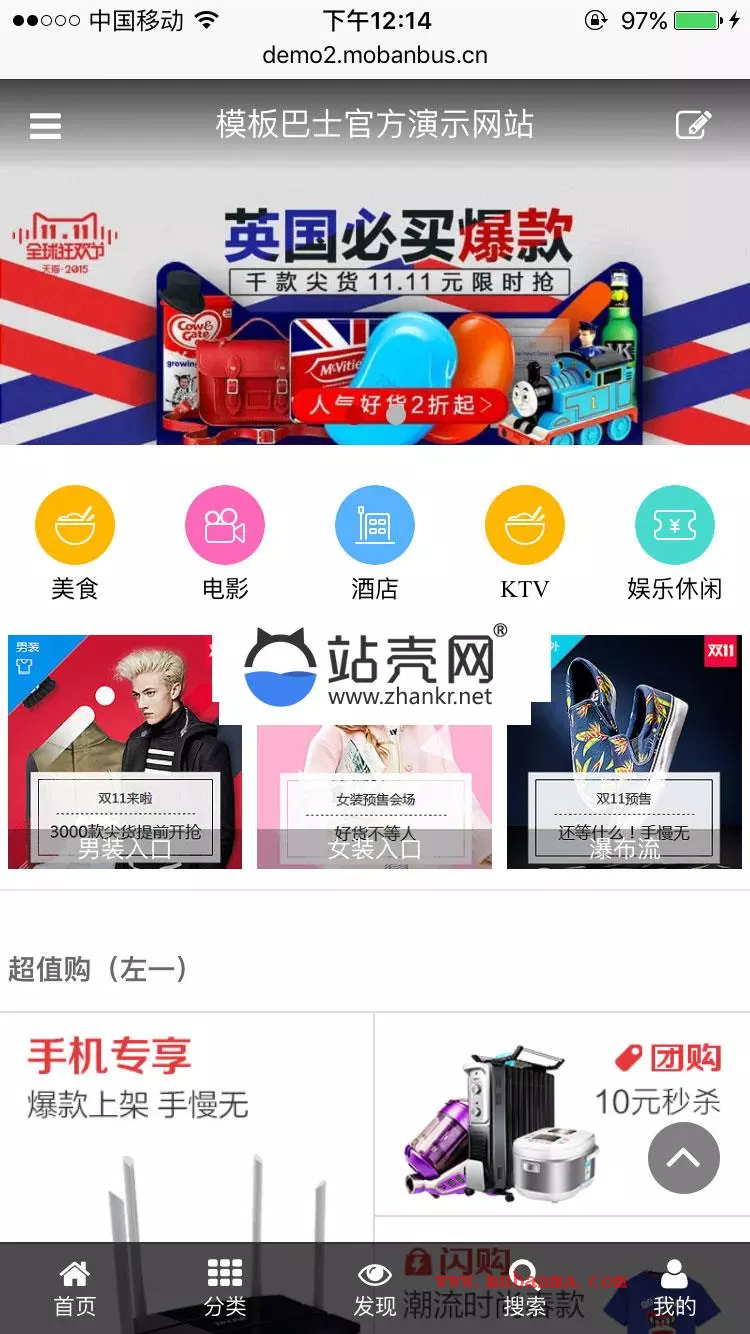Open the 女装入口 promo card

(375, 790)
